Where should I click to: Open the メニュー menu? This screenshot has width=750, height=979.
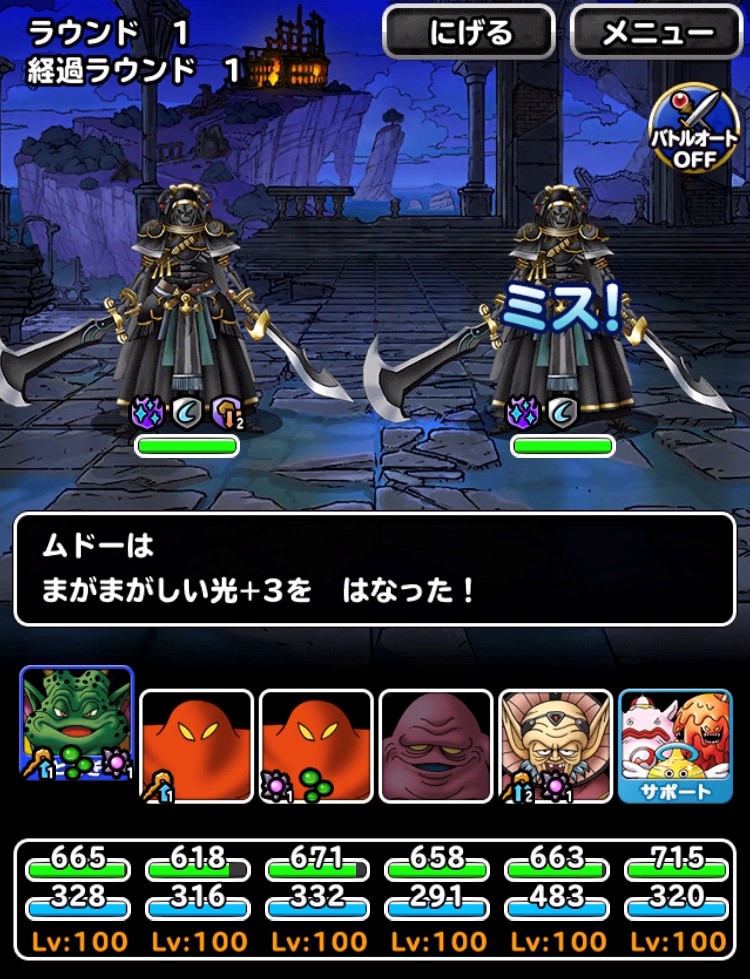(x=656, y=32)
